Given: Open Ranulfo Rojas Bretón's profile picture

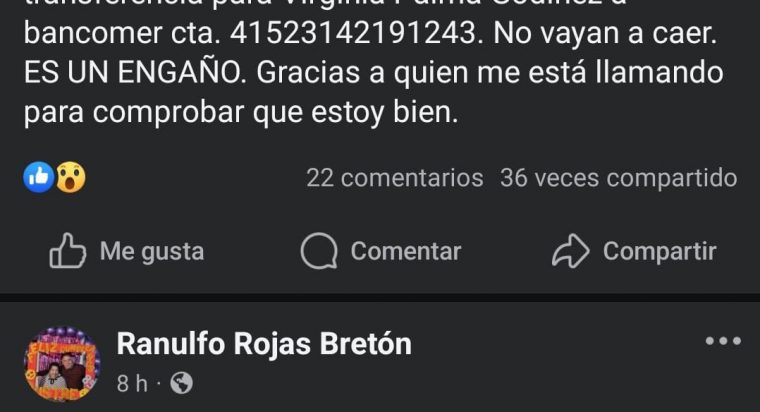Looking at the screenshot, I should tap(62, 364).
